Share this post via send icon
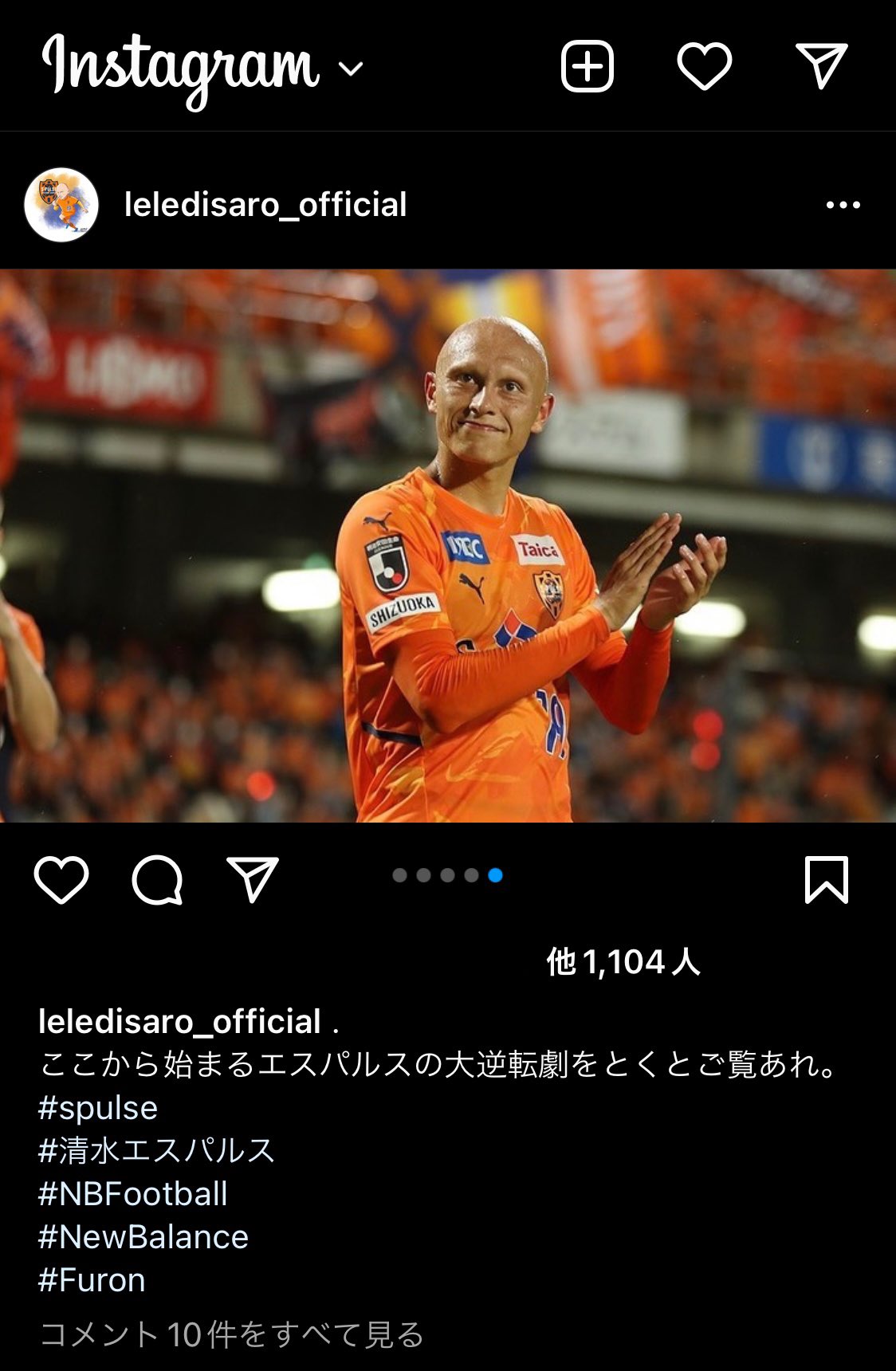This screenshot has width=896, height=1371. click(x=253, y=880)
